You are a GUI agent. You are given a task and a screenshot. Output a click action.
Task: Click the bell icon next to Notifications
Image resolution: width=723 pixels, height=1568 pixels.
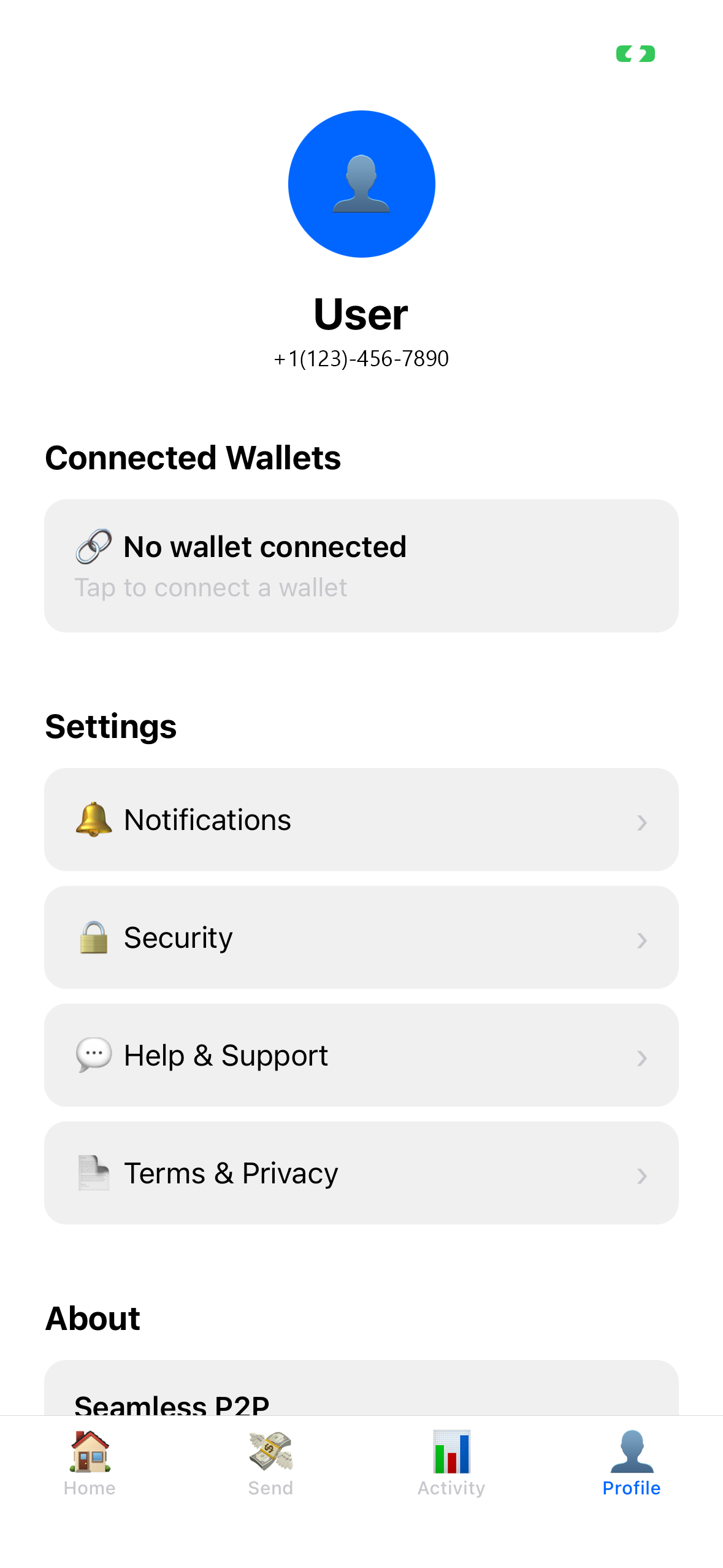pyautogui.click(x=92, y=820)
